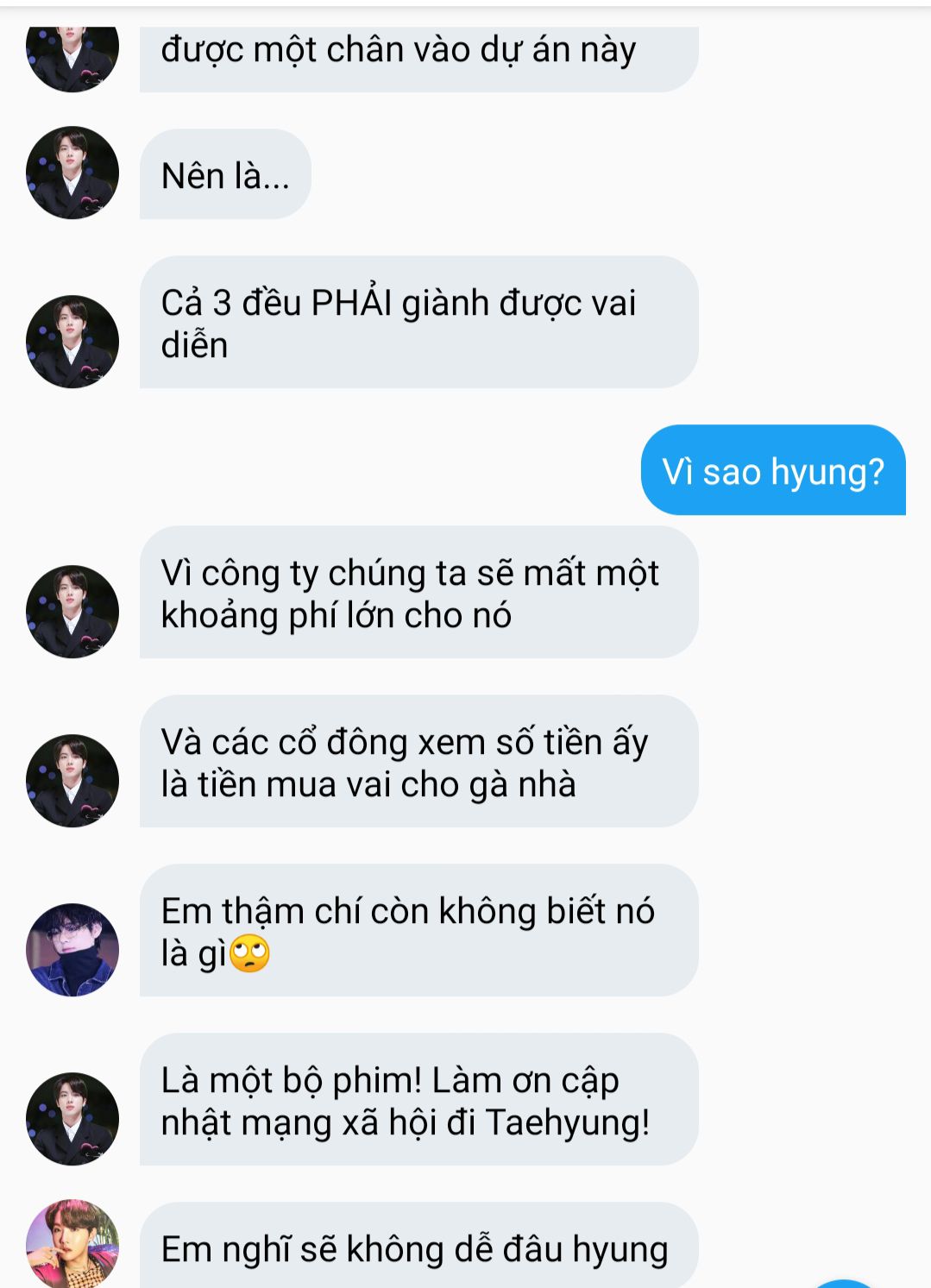Screen dimensions: 931x1288
Task: Open avatar next to "Và các cổ đông" message
Action: click(72, 781)
